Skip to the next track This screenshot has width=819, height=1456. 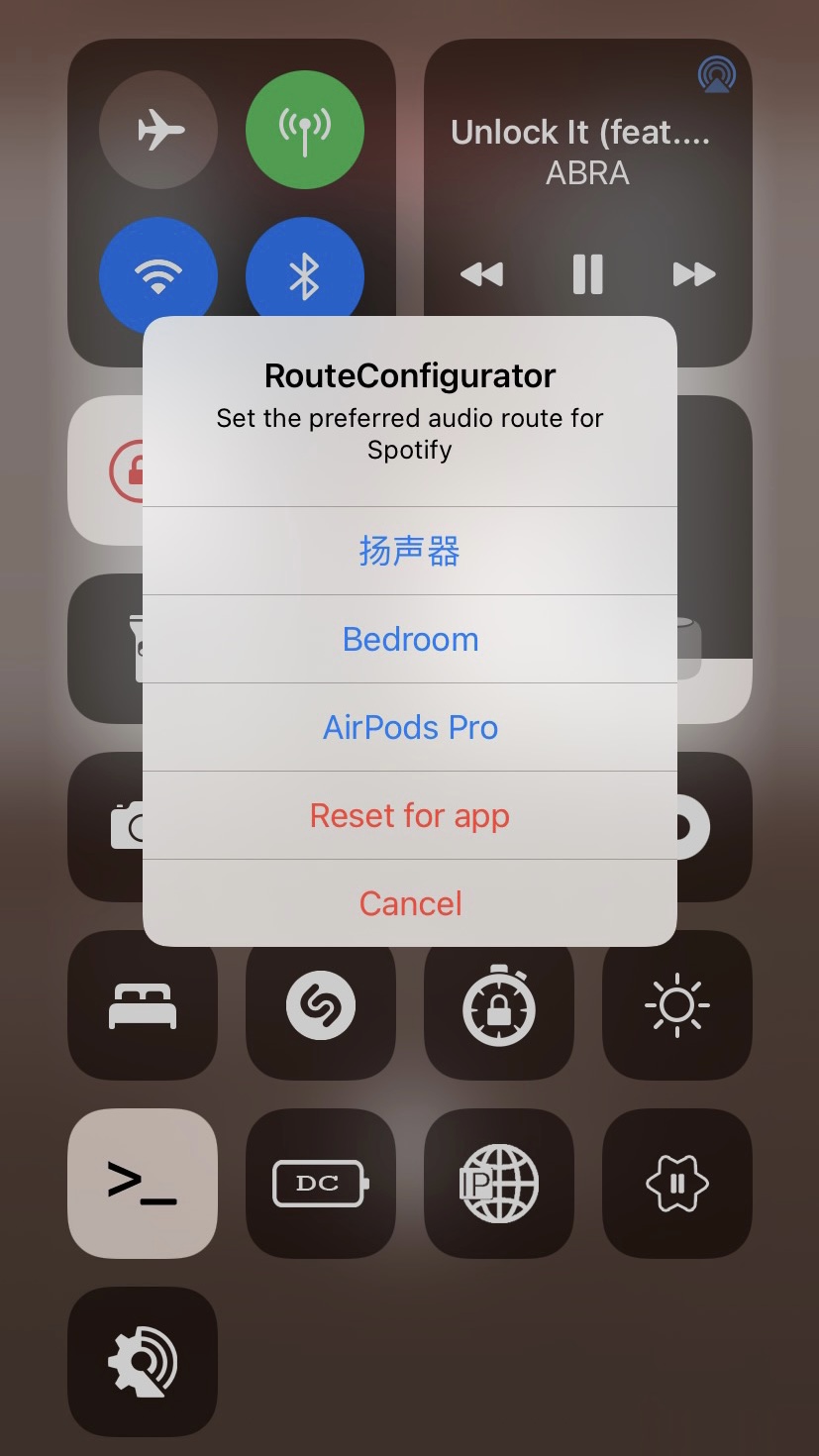(x=693, y=273)
